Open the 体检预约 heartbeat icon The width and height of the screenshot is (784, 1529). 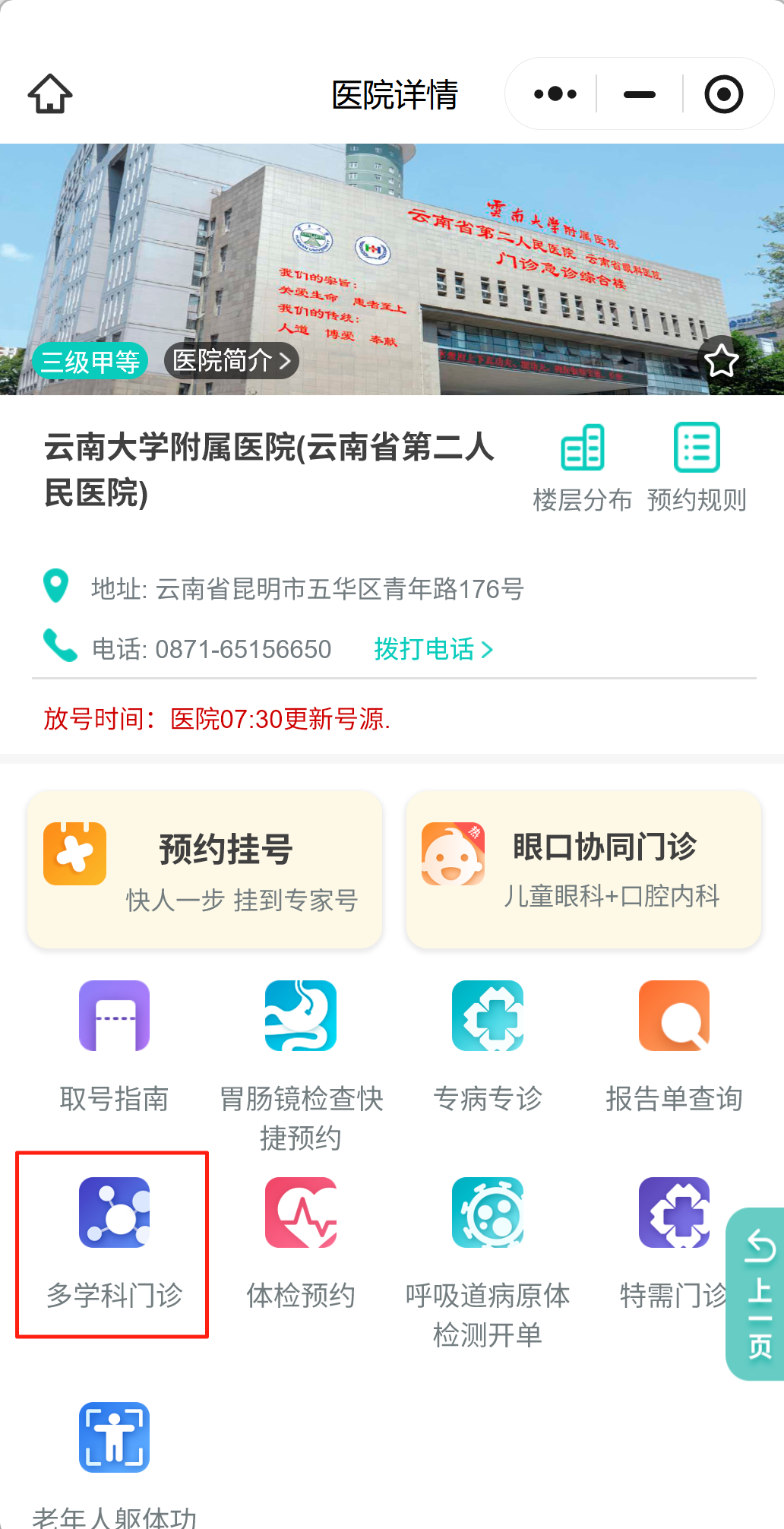[301, 1212]
